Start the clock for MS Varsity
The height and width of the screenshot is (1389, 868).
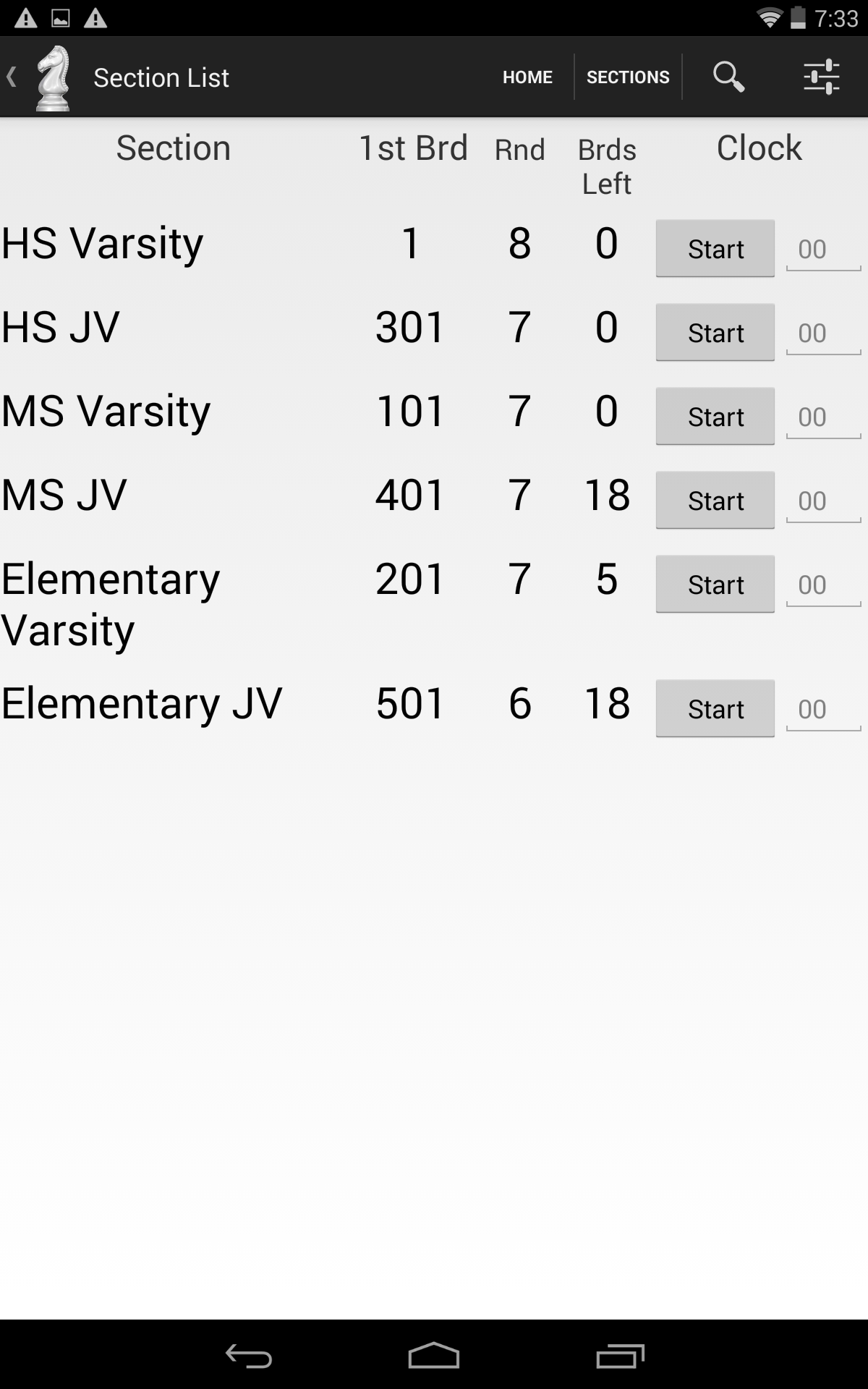point(715,416)
